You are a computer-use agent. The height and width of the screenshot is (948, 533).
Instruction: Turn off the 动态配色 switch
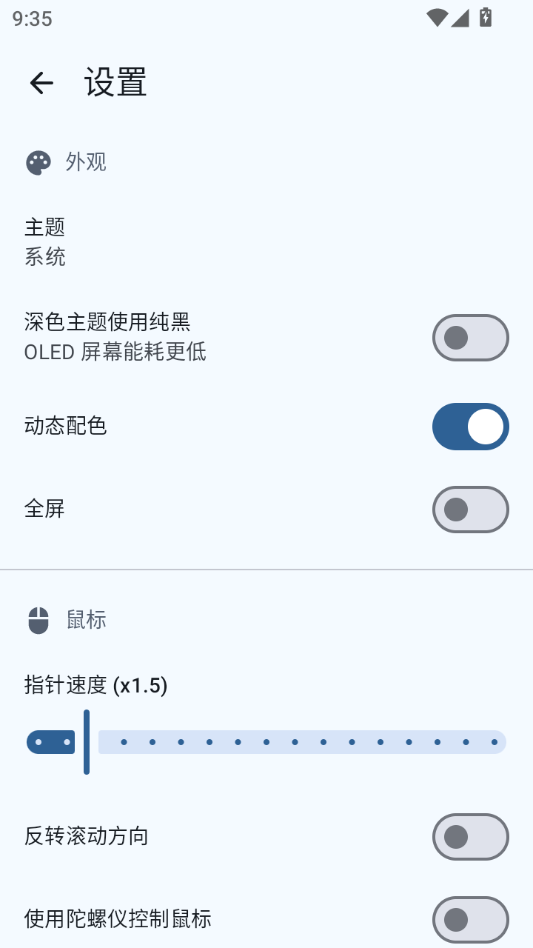click(x=470, y=426)
